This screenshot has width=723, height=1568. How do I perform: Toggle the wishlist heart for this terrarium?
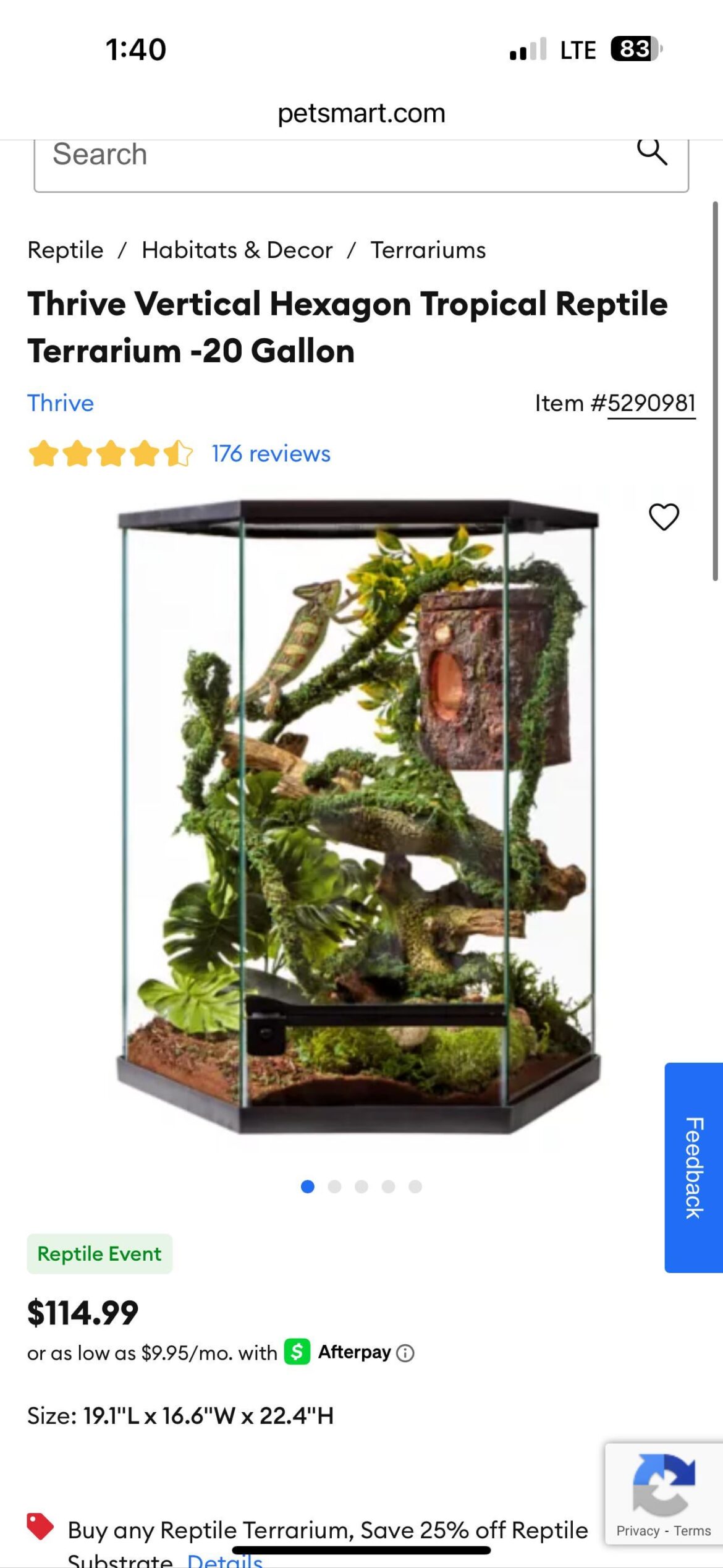663,518
